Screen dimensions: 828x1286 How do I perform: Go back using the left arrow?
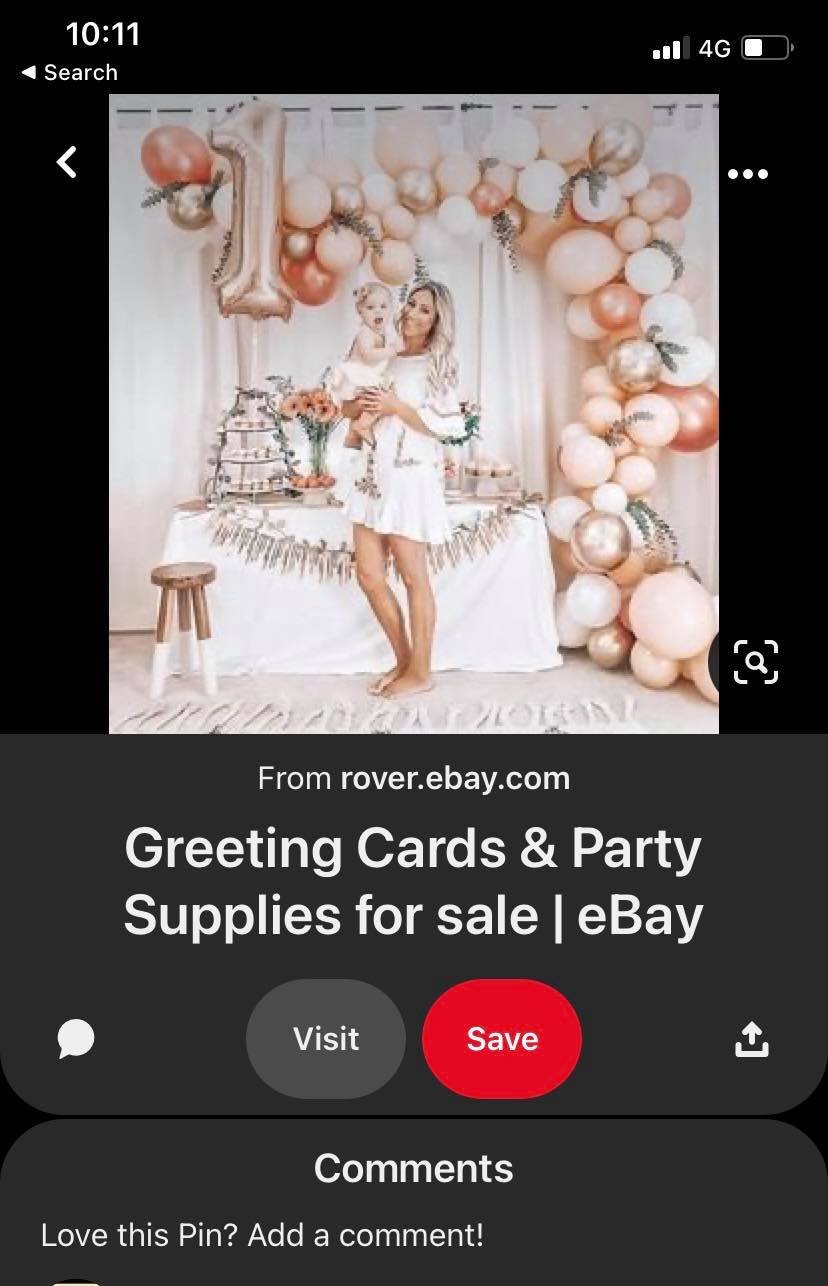tap(67, 162)
